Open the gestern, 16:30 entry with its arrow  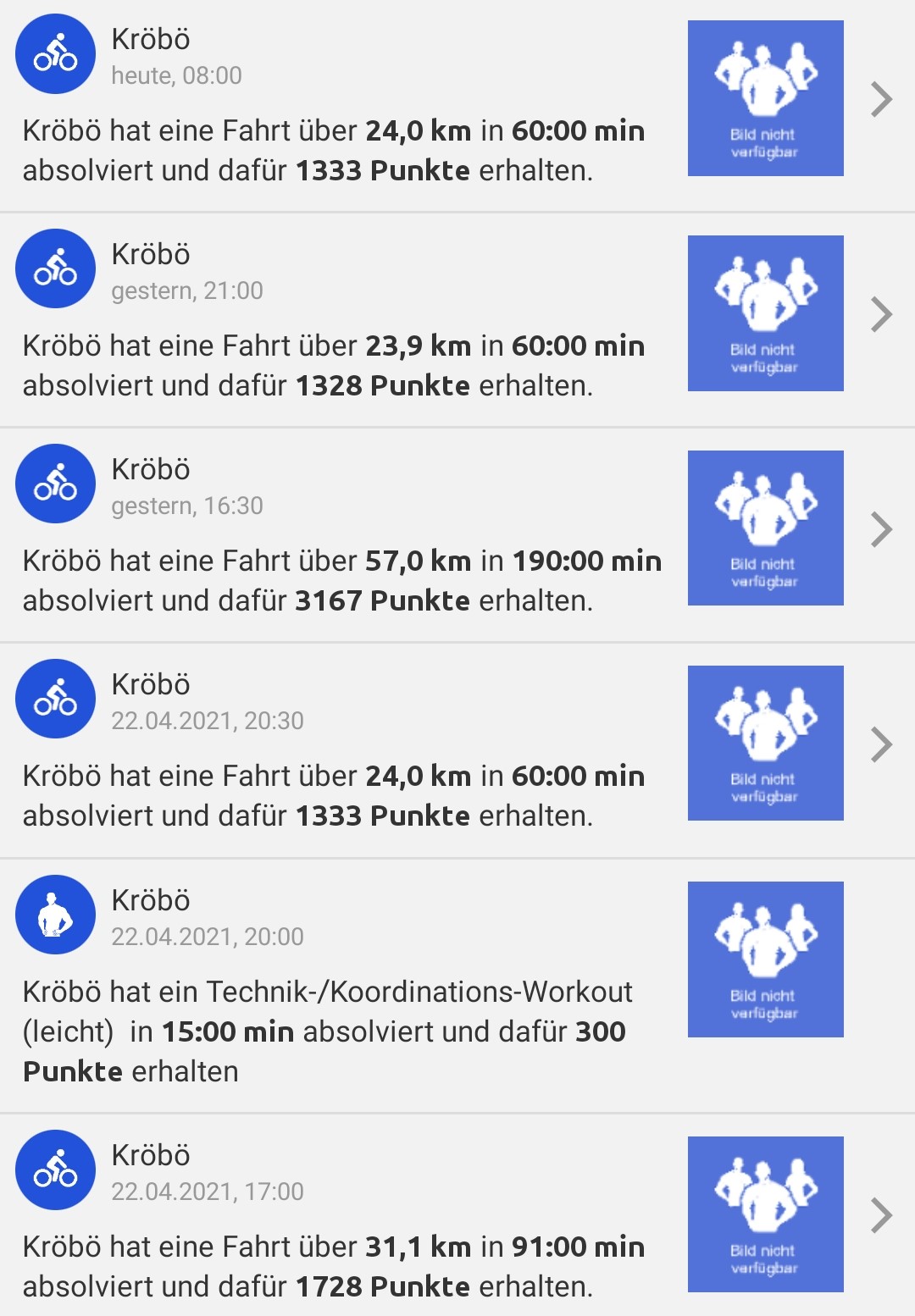(884, 528)
